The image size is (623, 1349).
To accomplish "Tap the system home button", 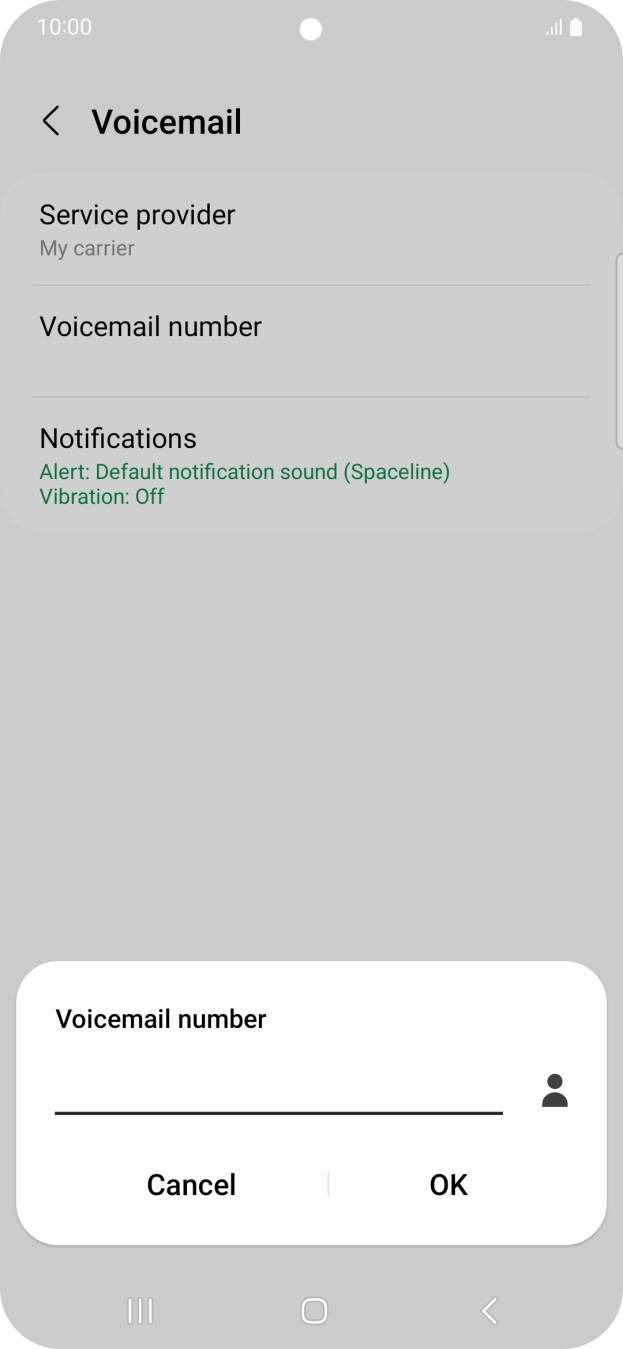I will coord(314,1311).
